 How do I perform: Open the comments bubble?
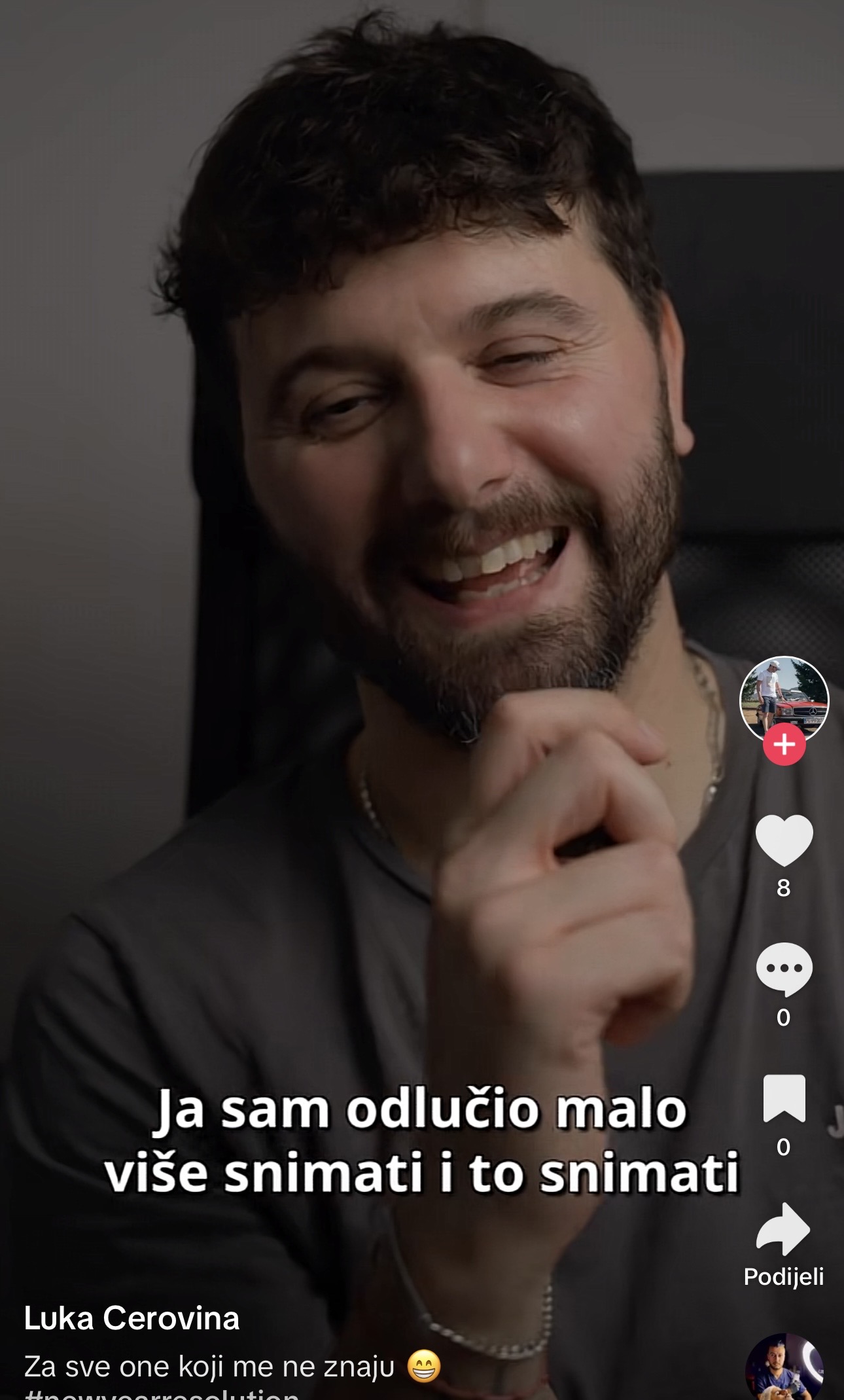[x=784, y=969]
